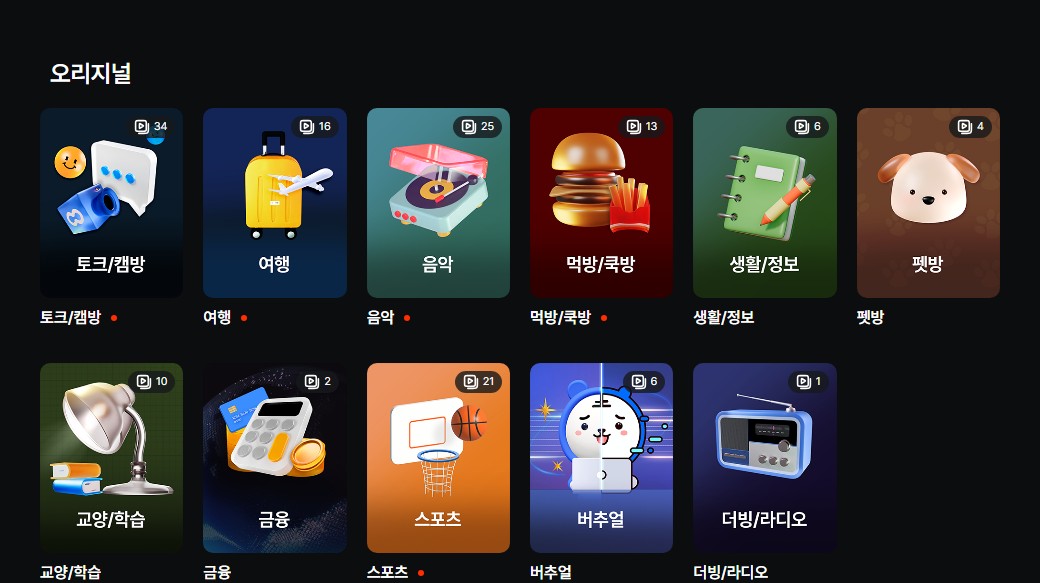1040x583 pixels.
Task: Select the 스포츠 category tile
Action: pyautogui.click(x=438, y=457)
